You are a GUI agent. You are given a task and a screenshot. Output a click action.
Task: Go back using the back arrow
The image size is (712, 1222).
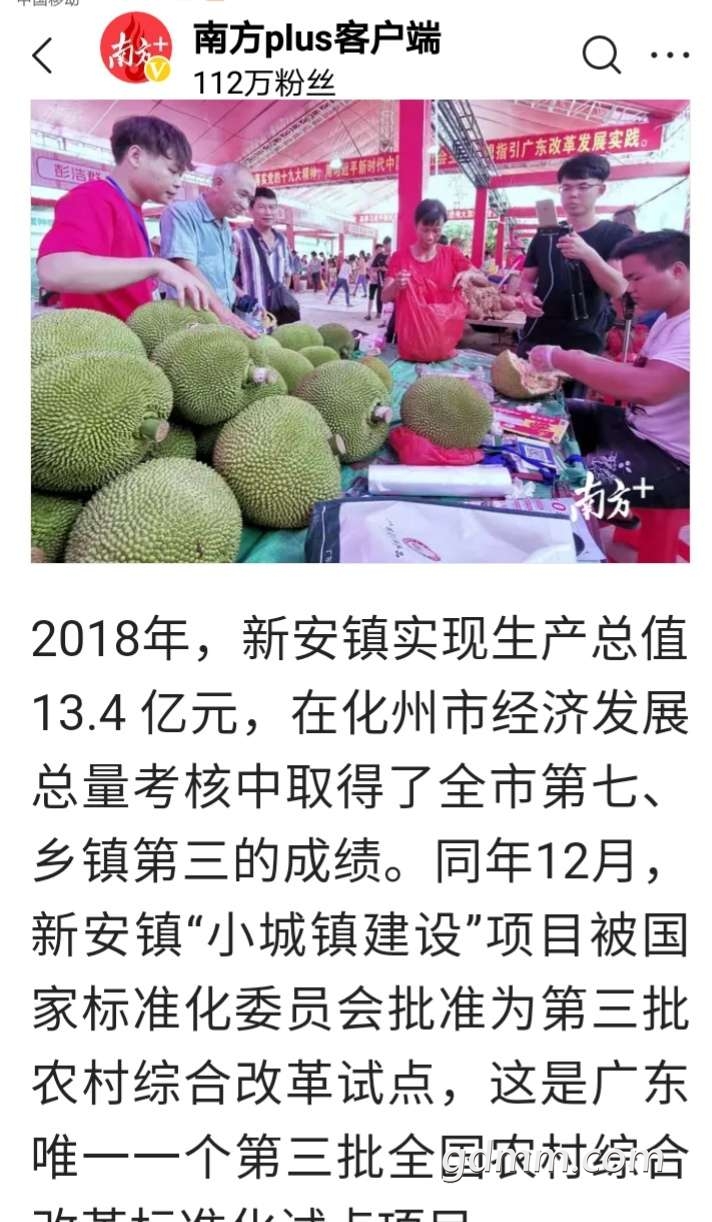click(x=42, y=56)
